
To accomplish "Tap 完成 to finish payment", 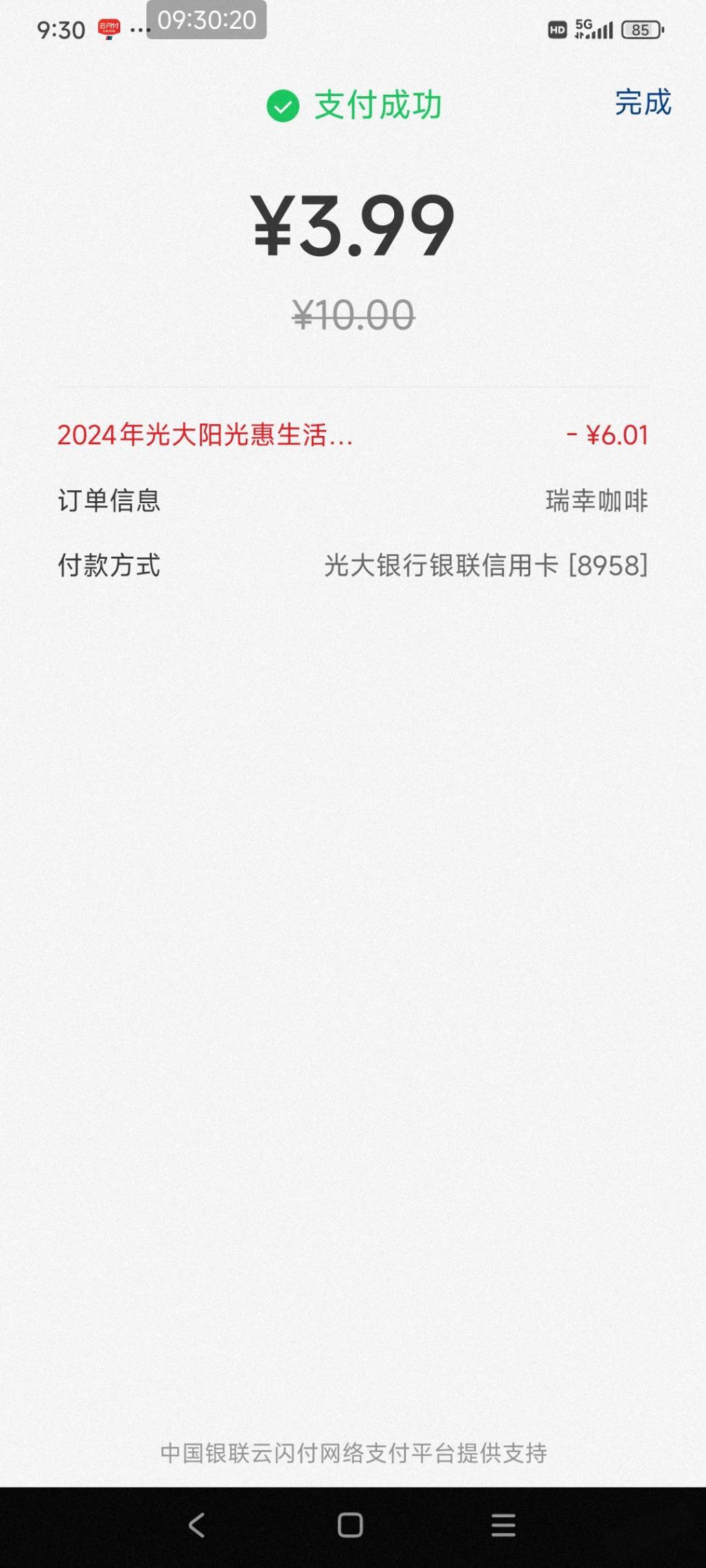I will coord(643,103).
